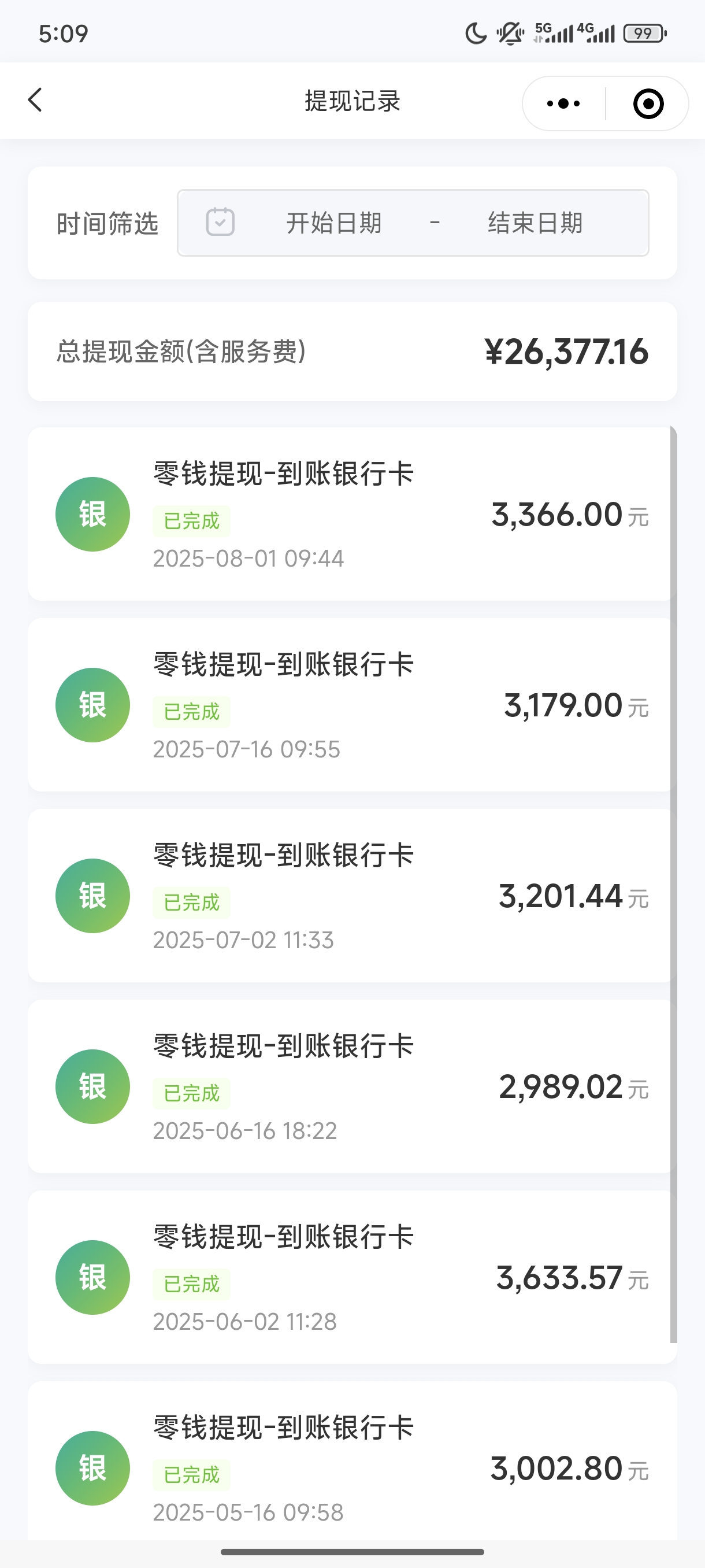The width and height of the screenshot is (705, 1568).
Task: Open the 2025-06-02 withdrawal of 3,633.57 yuan
Action: coord(351,1277)
